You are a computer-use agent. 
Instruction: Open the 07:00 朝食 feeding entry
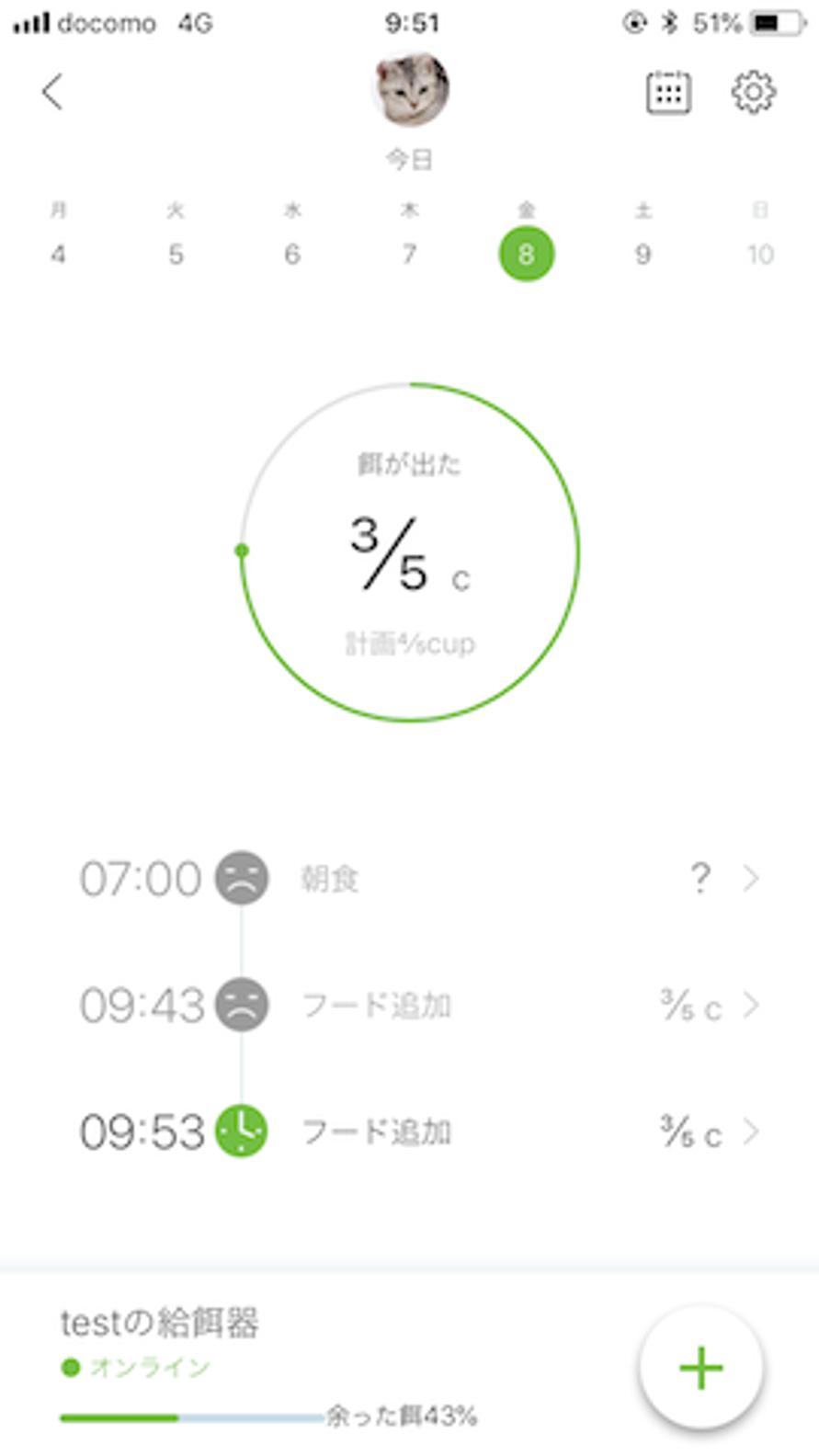coord(418,879)
